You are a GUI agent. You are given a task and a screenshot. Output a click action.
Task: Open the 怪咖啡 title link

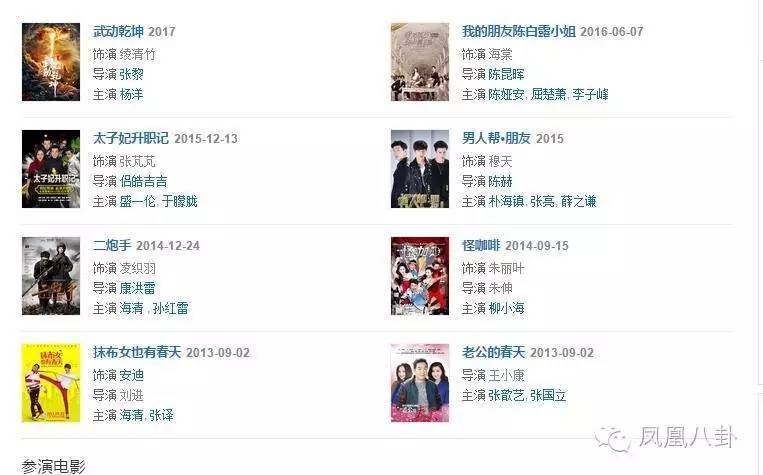[481, 246]
